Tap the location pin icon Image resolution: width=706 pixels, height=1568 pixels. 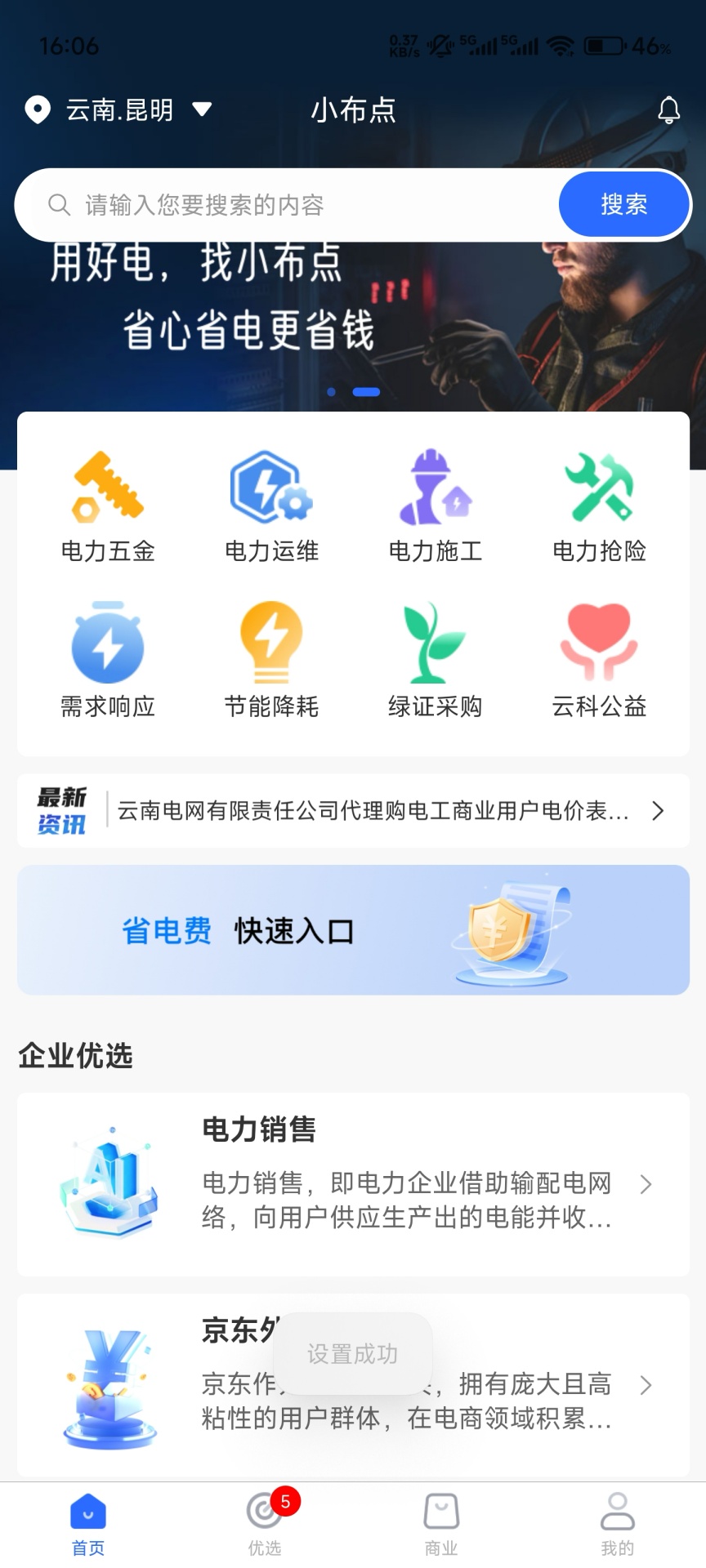pos(37,109)
